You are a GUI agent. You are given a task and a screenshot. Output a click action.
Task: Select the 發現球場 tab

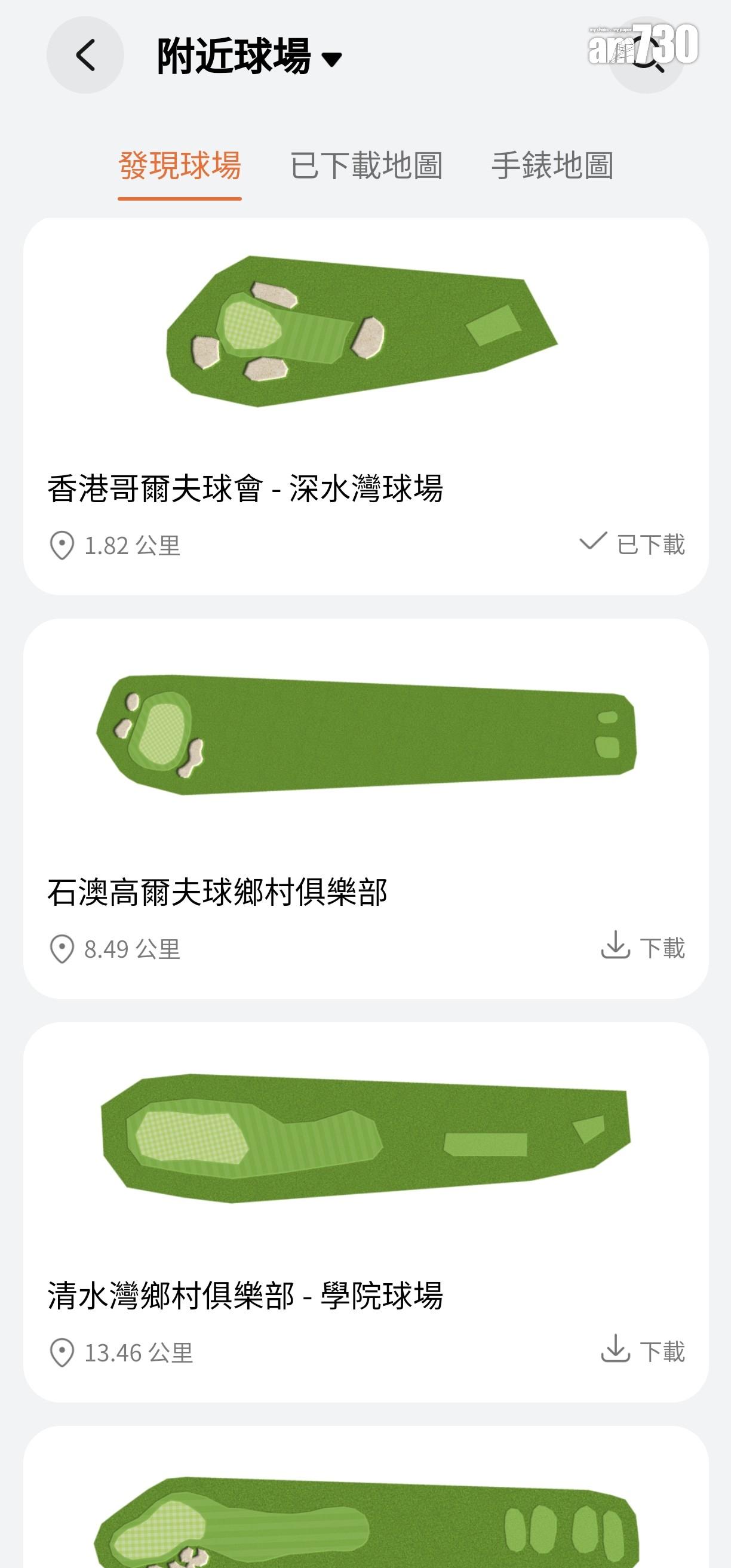[180, 166]
